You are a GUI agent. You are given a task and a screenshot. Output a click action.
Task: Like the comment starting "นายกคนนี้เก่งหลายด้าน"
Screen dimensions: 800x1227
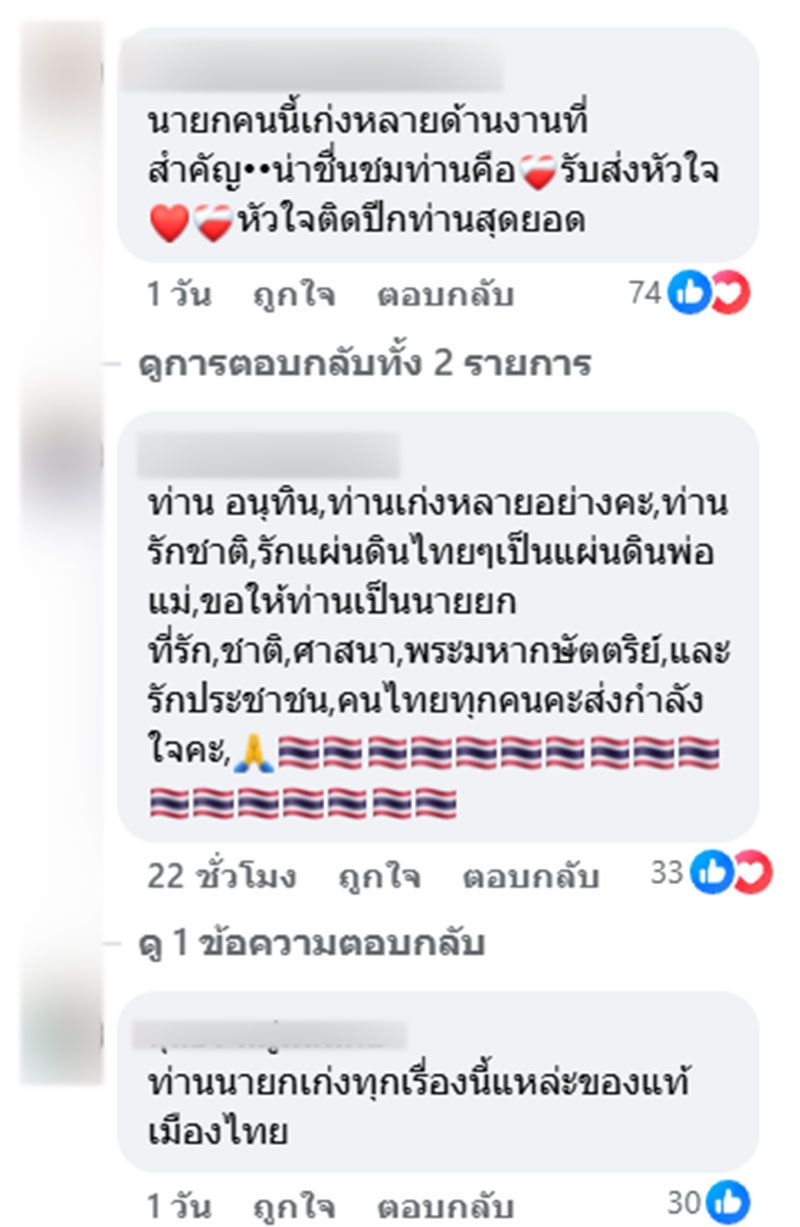coord(293,295)
